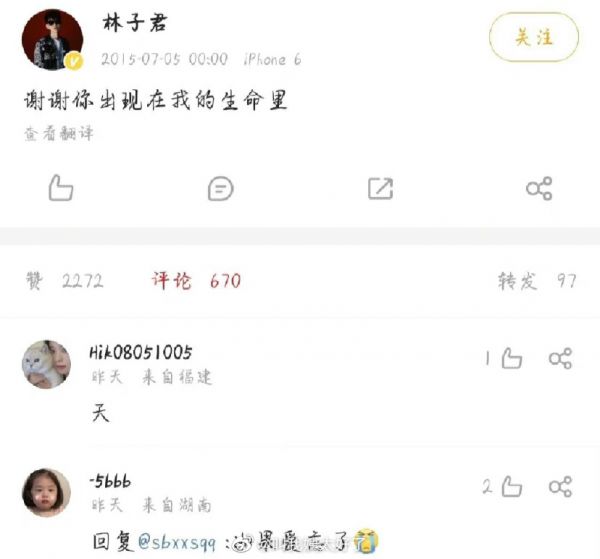The width and height of the screenshot is (600, 559).
Task: Share the comment by Hik08051005
Action: (x=561, y=358)
